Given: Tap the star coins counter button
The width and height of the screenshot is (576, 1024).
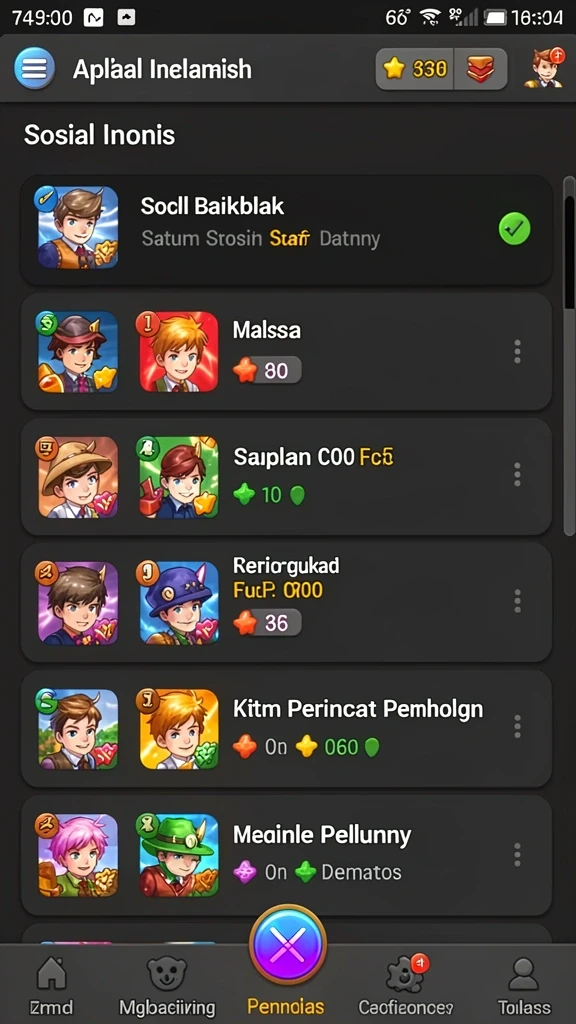Looking at the screenshot, I should click(415, 69).
